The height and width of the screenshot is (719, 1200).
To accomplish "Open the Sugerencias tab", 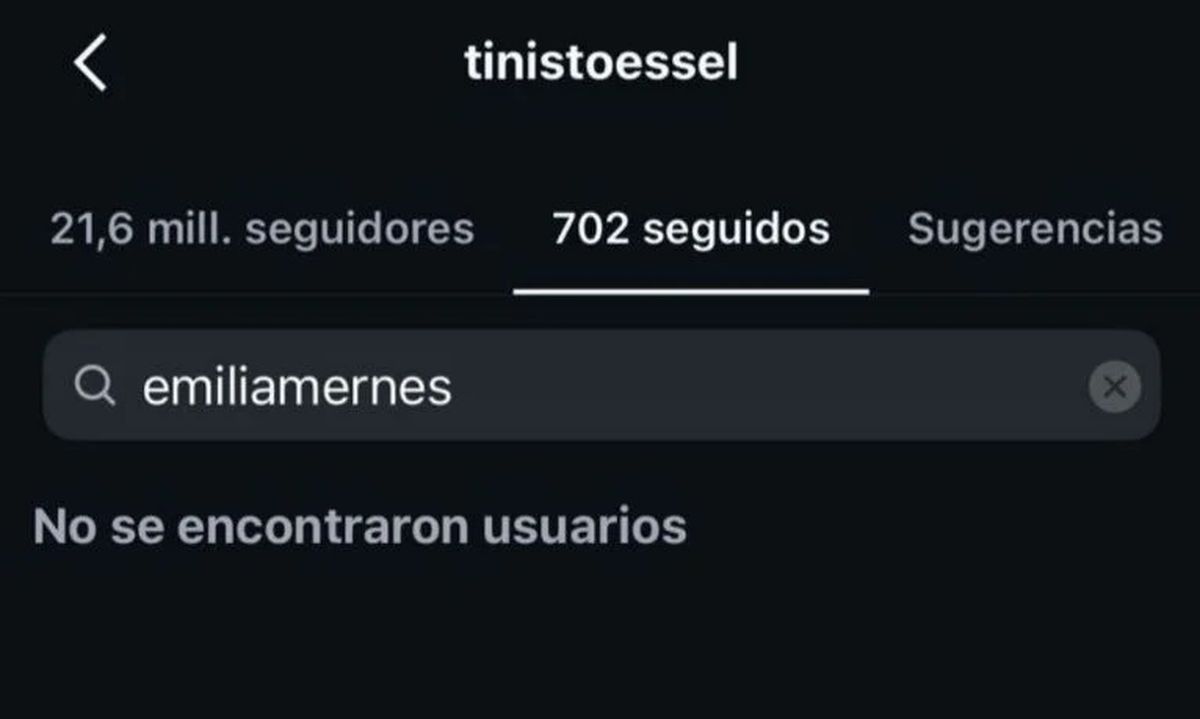I will coord(1035,229).
